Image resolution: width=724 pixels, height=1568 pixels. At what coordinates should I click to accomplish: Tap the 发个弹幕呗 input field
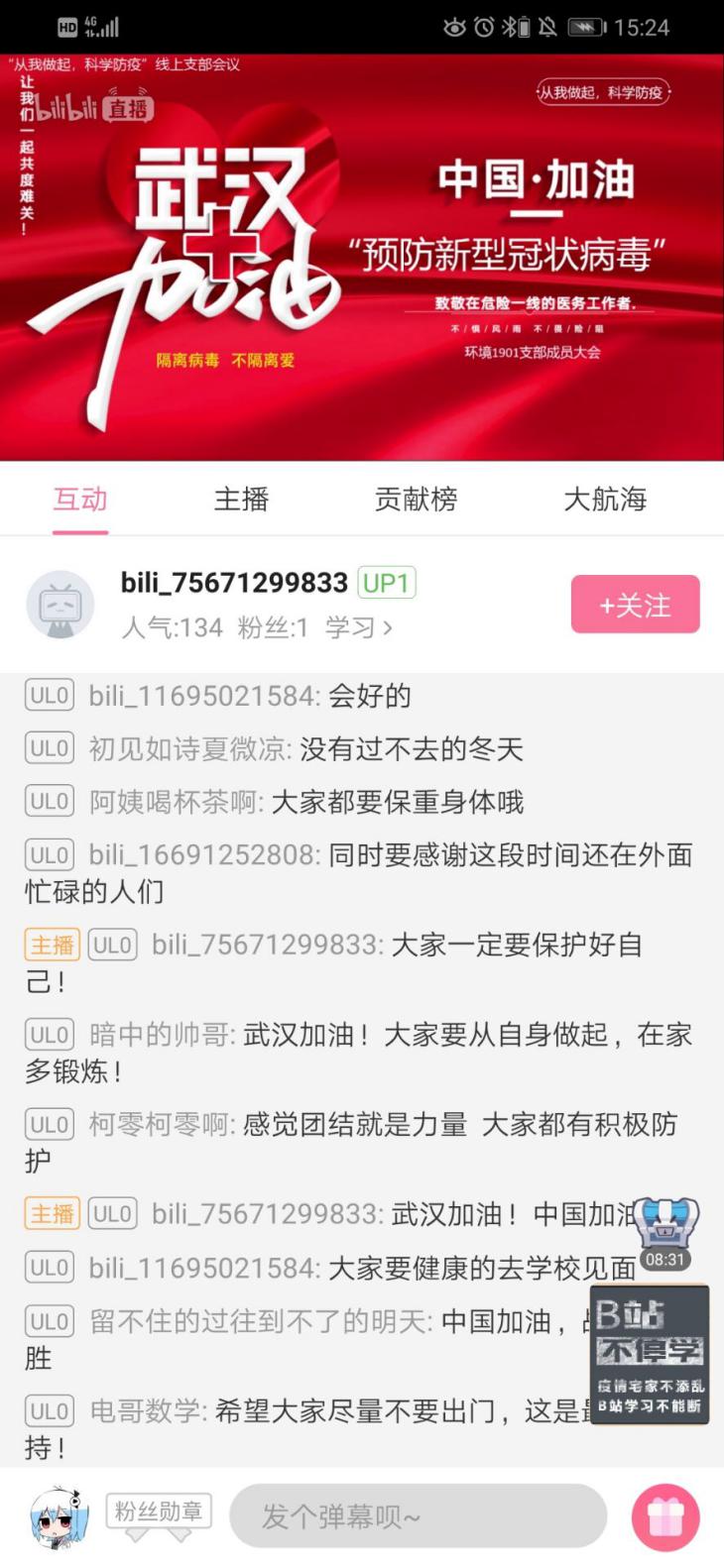[418, 1515]
